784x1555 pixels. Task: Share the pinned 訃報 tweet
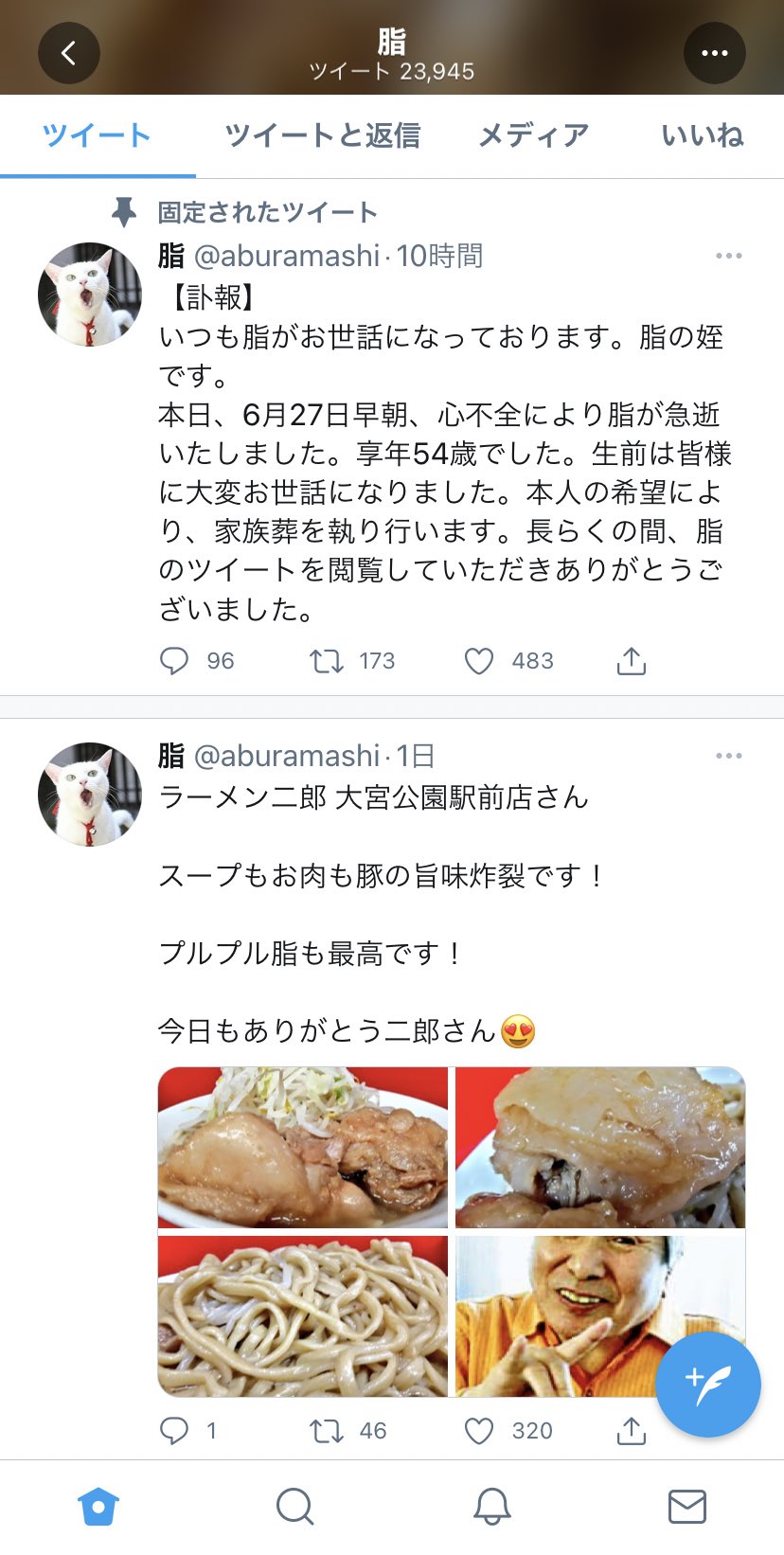coord(632,661)
